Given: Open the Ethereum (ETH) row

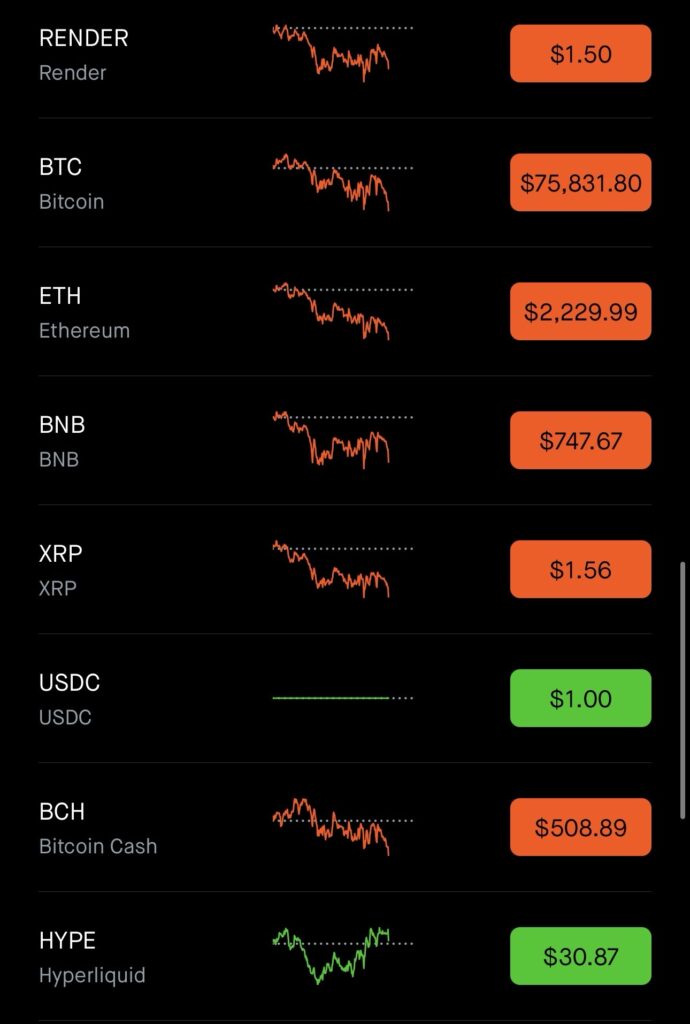Looking at the screenshot, I should [x=84, y=312].
